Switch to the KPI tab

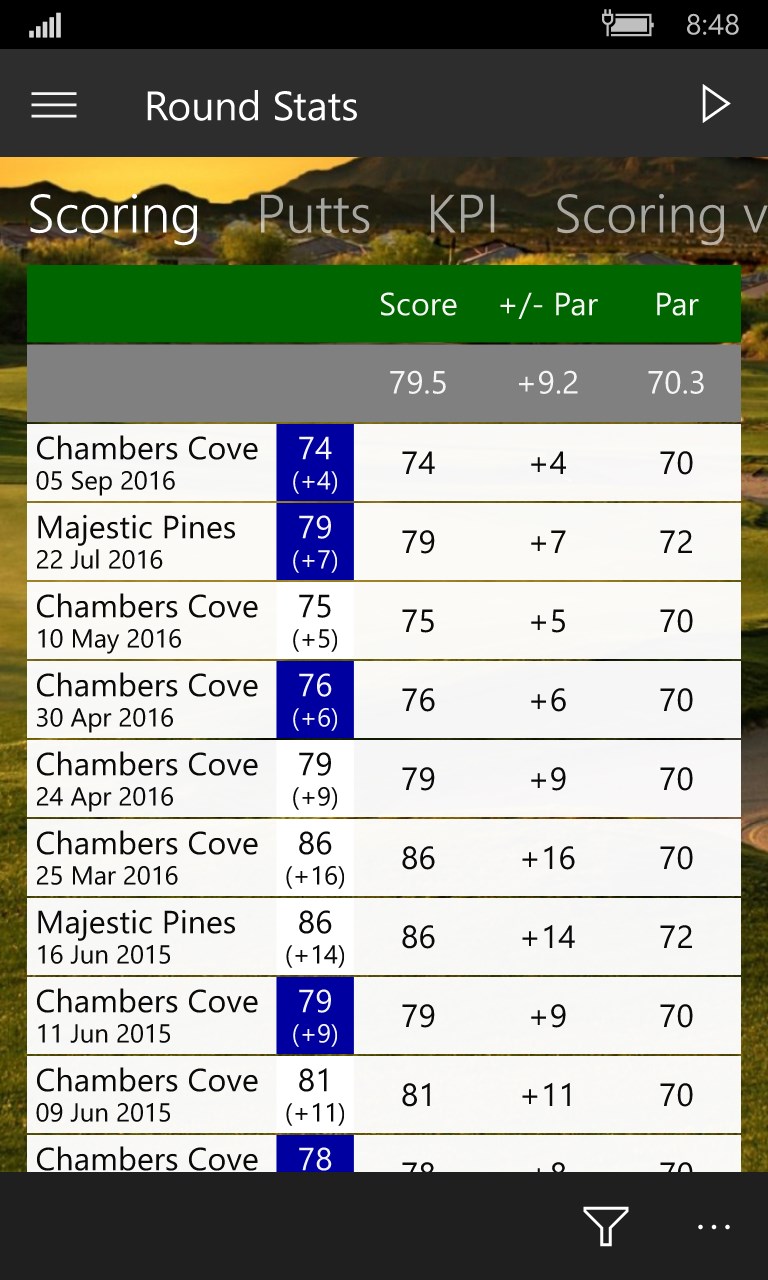tap(462, 215)
